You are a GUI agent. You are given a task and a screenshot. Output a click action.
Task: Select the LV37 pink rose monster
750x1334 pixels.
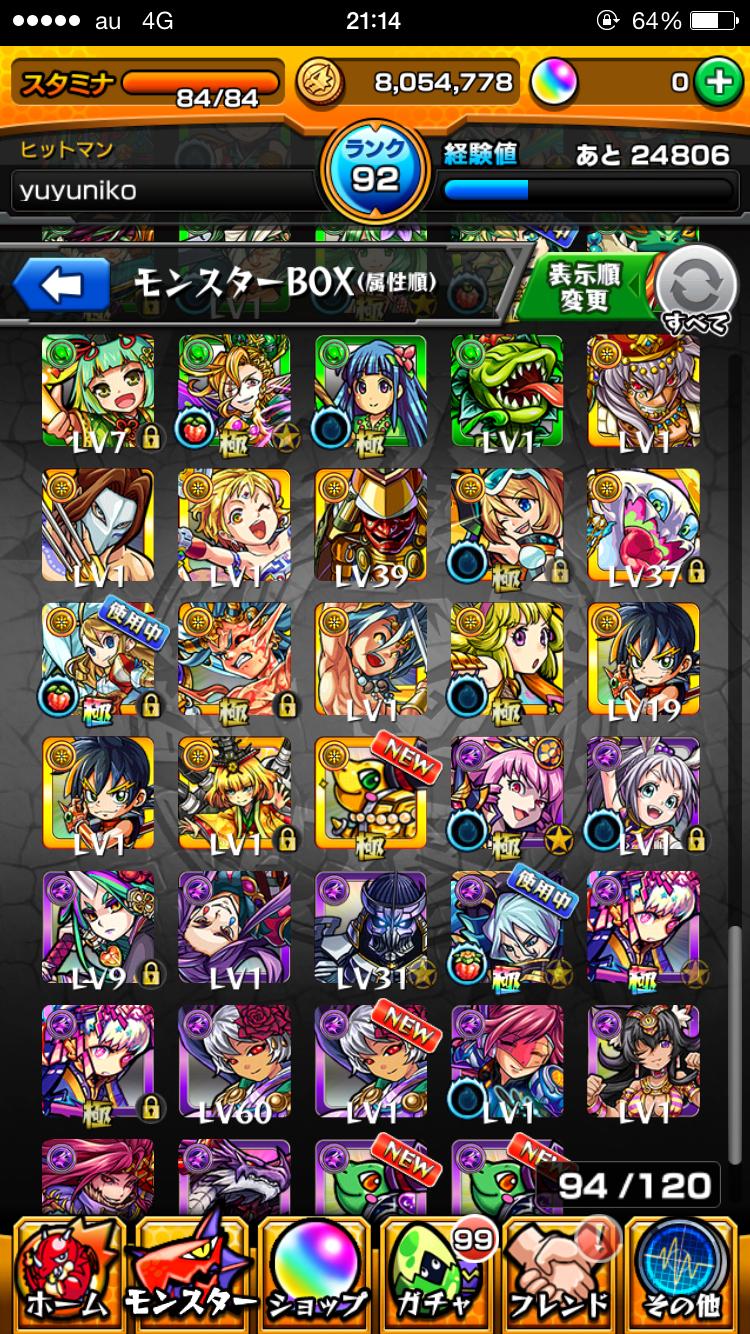643,525
